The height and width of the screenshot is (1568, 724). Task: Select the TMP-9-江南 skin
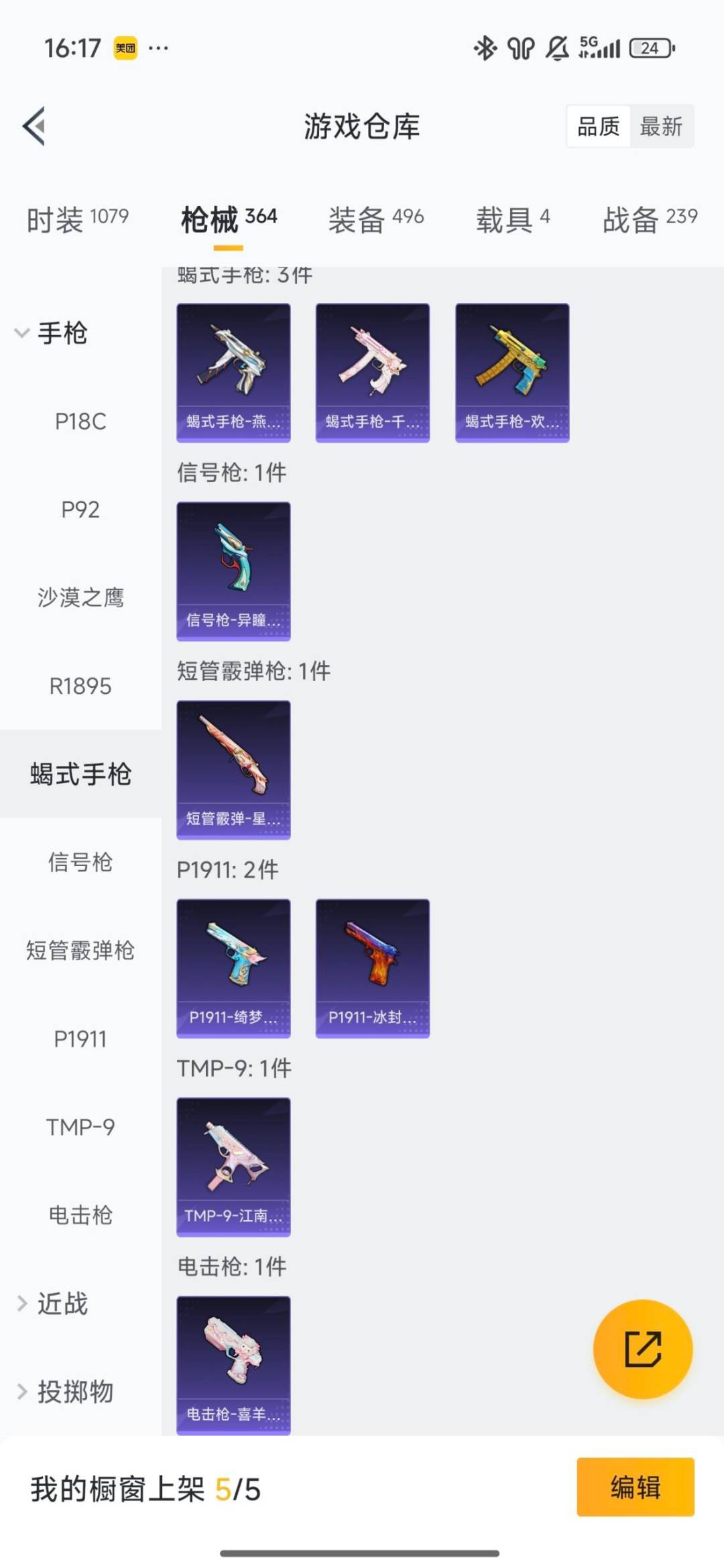tap(233, 1165)
